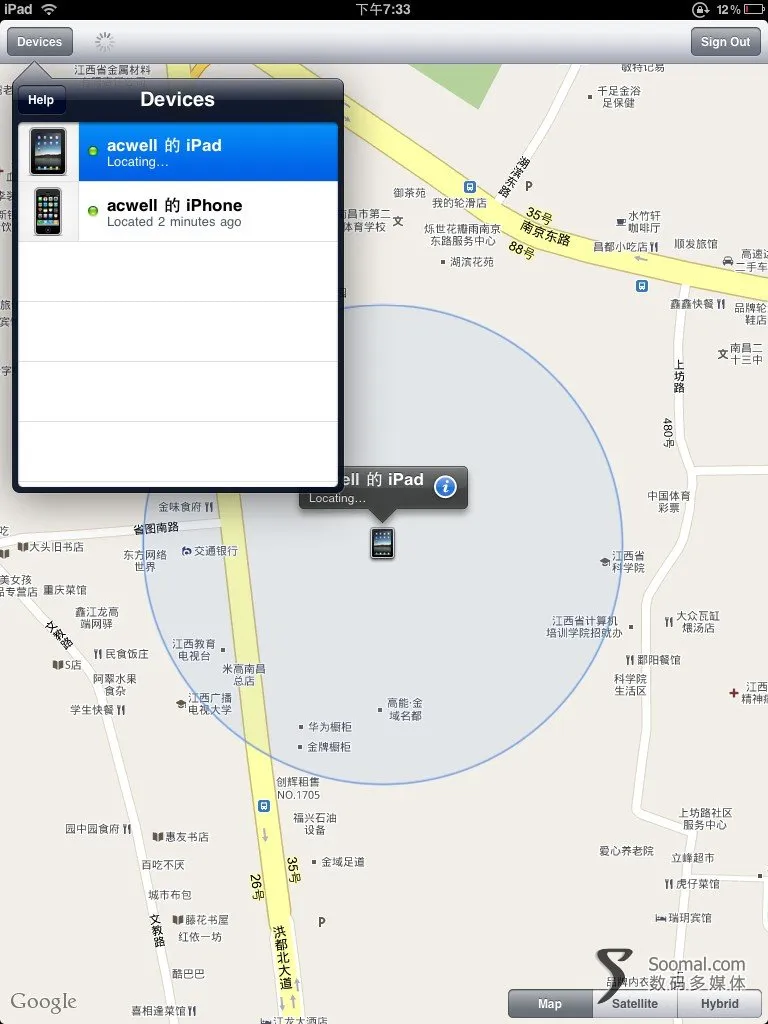Open info for the iPad callout

click(x=446, y=487)
